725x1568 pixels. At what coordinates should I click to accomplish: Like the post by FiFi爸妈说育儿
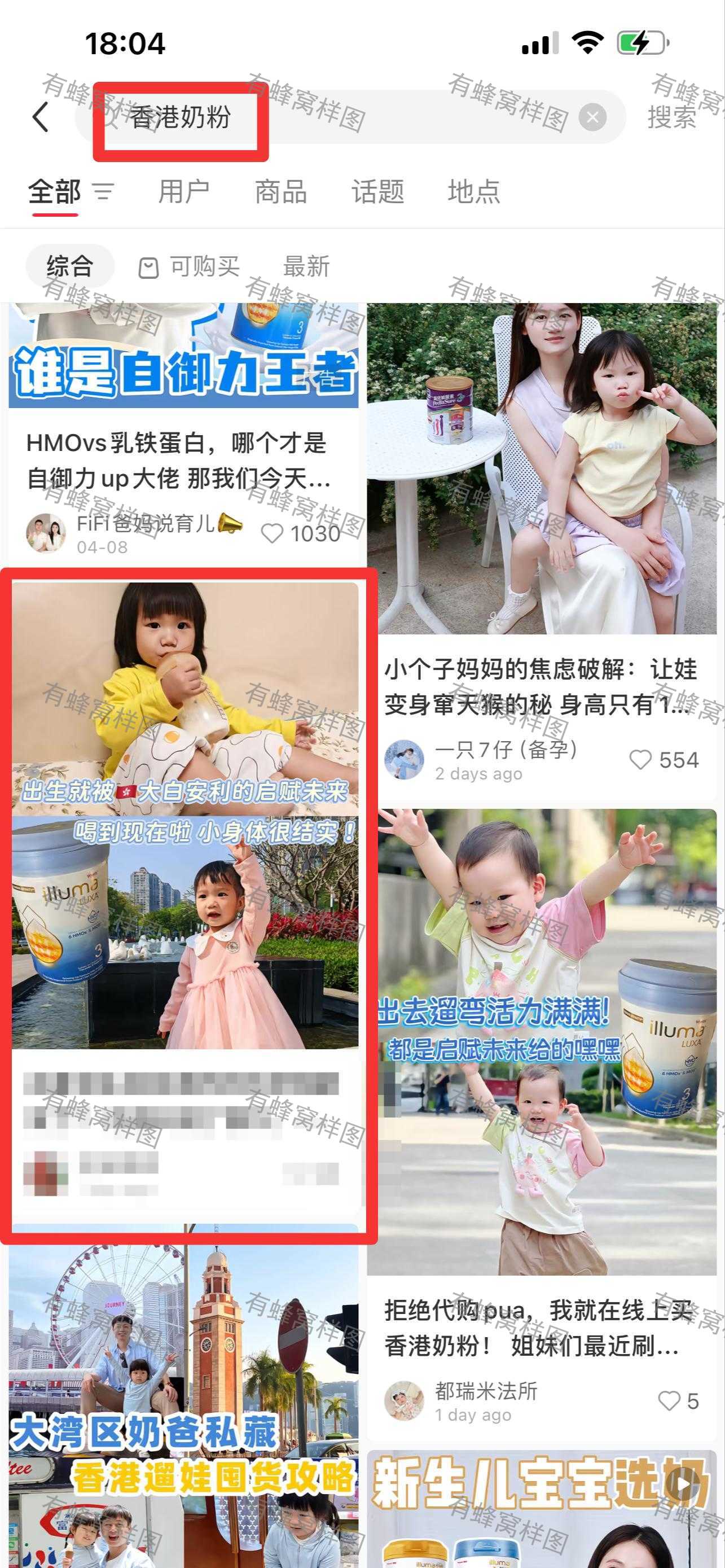[301, 534]
